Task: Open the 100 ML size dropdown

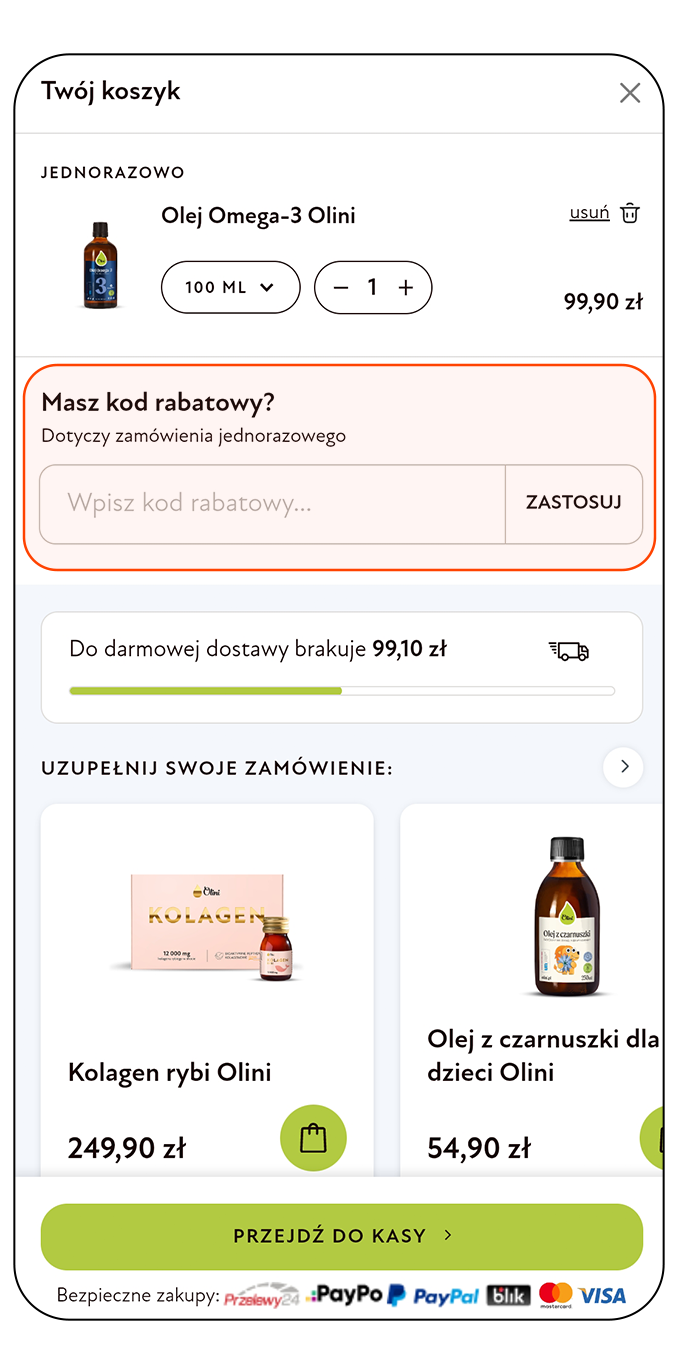Action: coord(230,288)
